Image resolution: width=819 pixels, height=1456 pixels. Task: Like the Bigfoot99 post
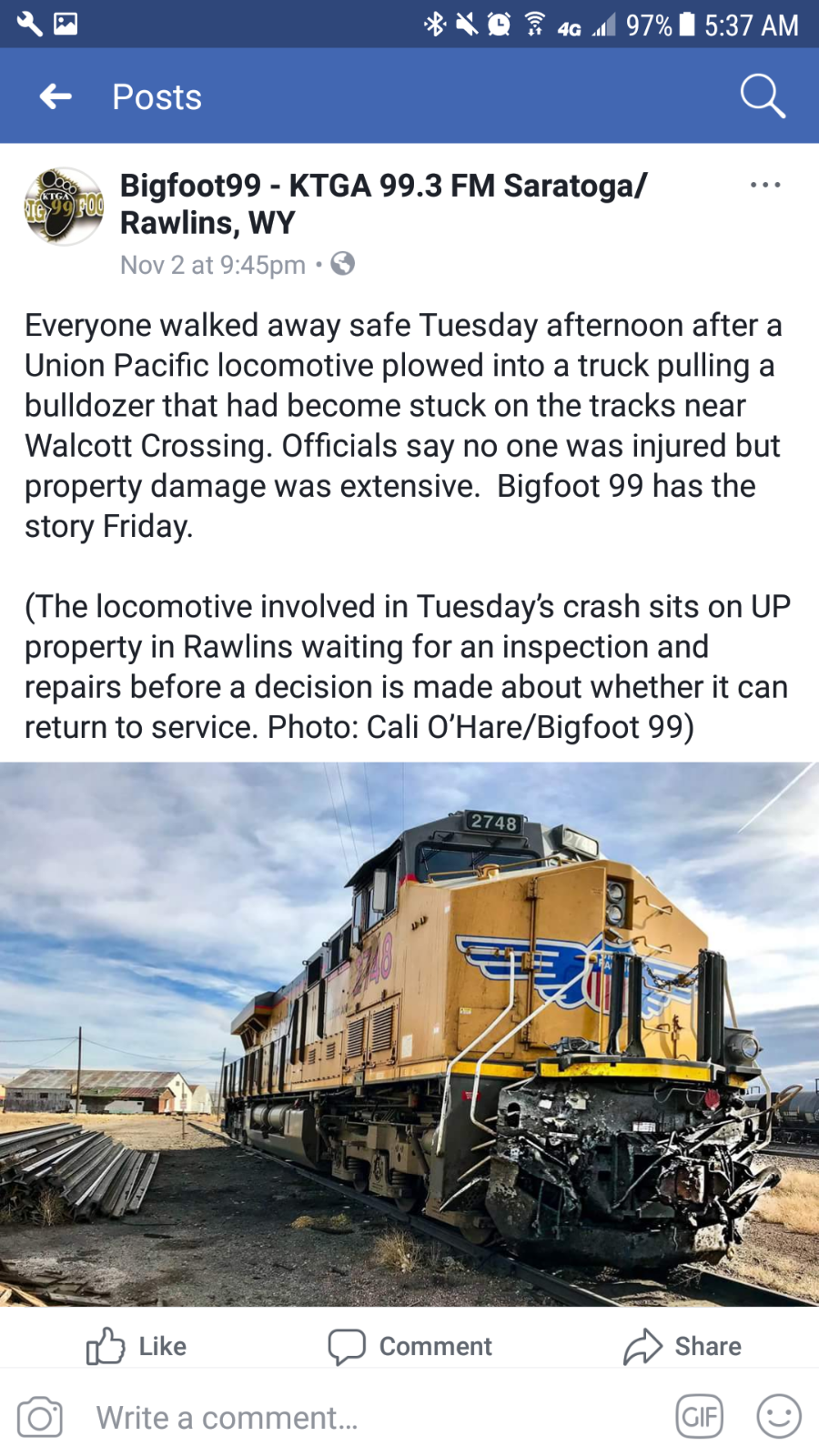point(136,1346)
